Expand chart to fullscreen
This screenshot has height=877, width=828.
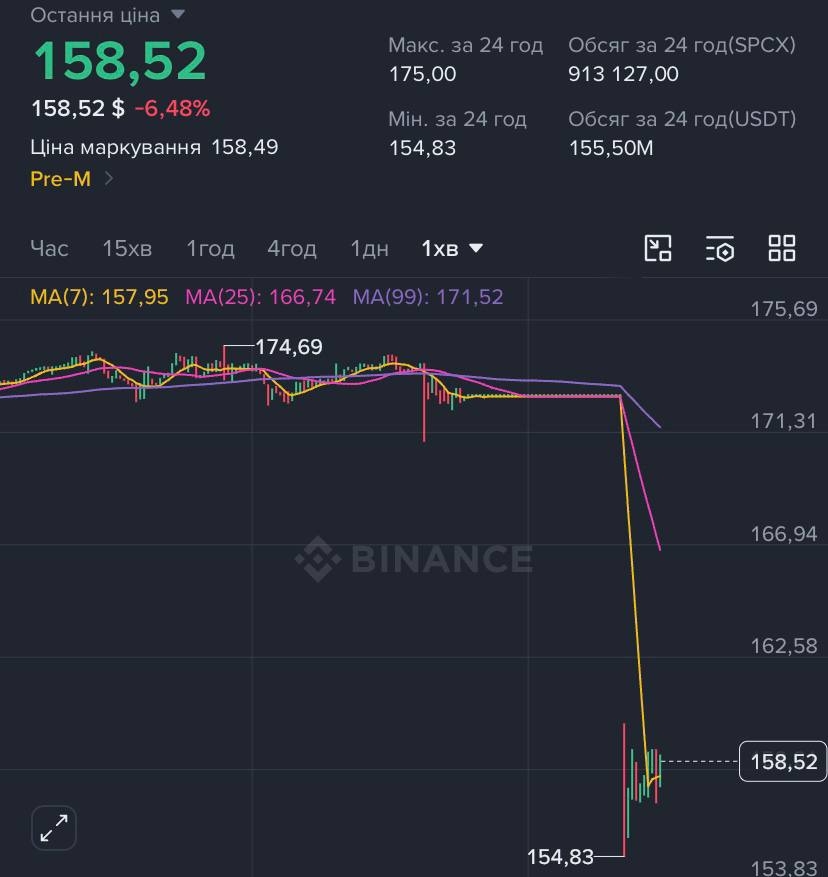[54, 828]
